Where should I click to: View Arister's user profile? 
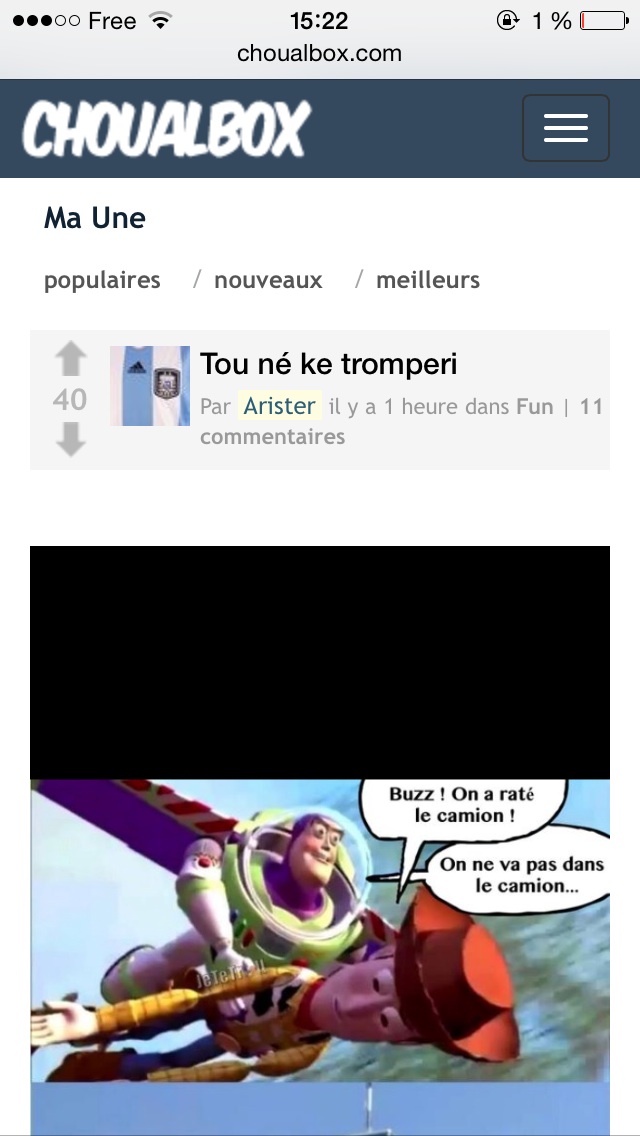(x=280, y=406)
